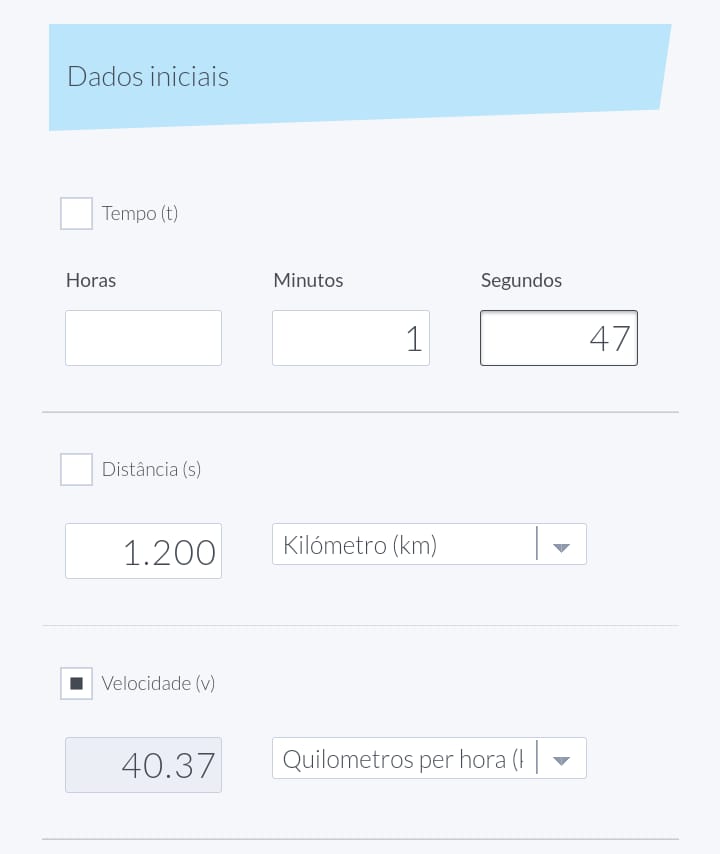Expand the Quilometros per hora dropdown
Screen dimensions: 720x854
coord(429,759)
